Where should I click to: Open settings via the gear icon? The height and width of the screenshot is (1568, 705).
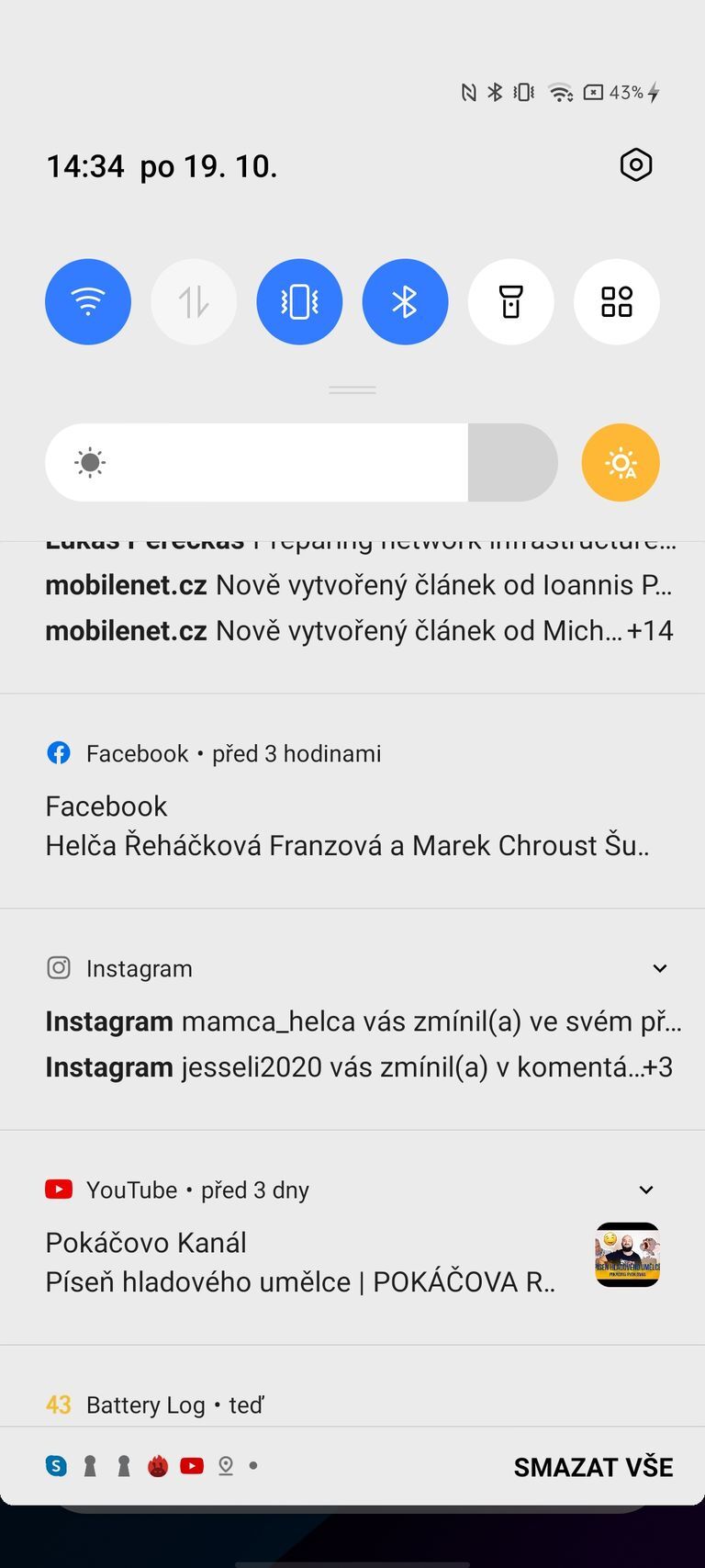pyautogui.click(x=635, y=165)
